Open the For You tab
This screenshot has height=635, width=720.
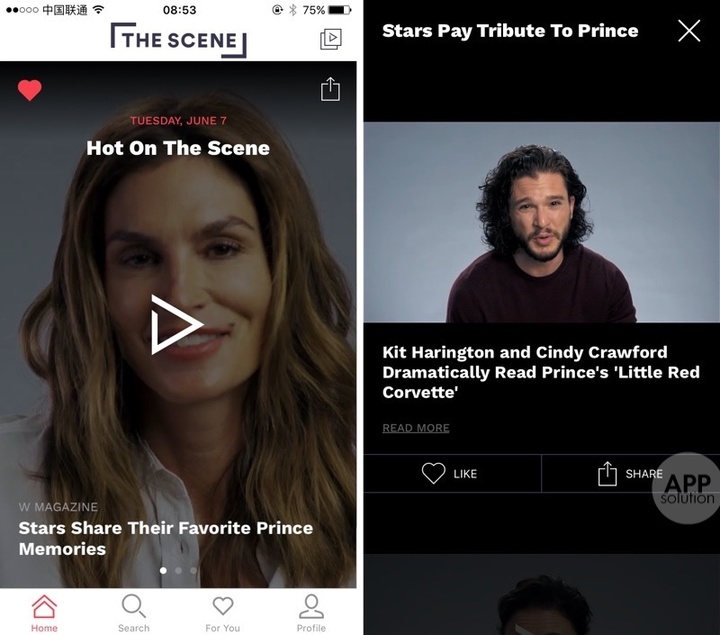222,612
